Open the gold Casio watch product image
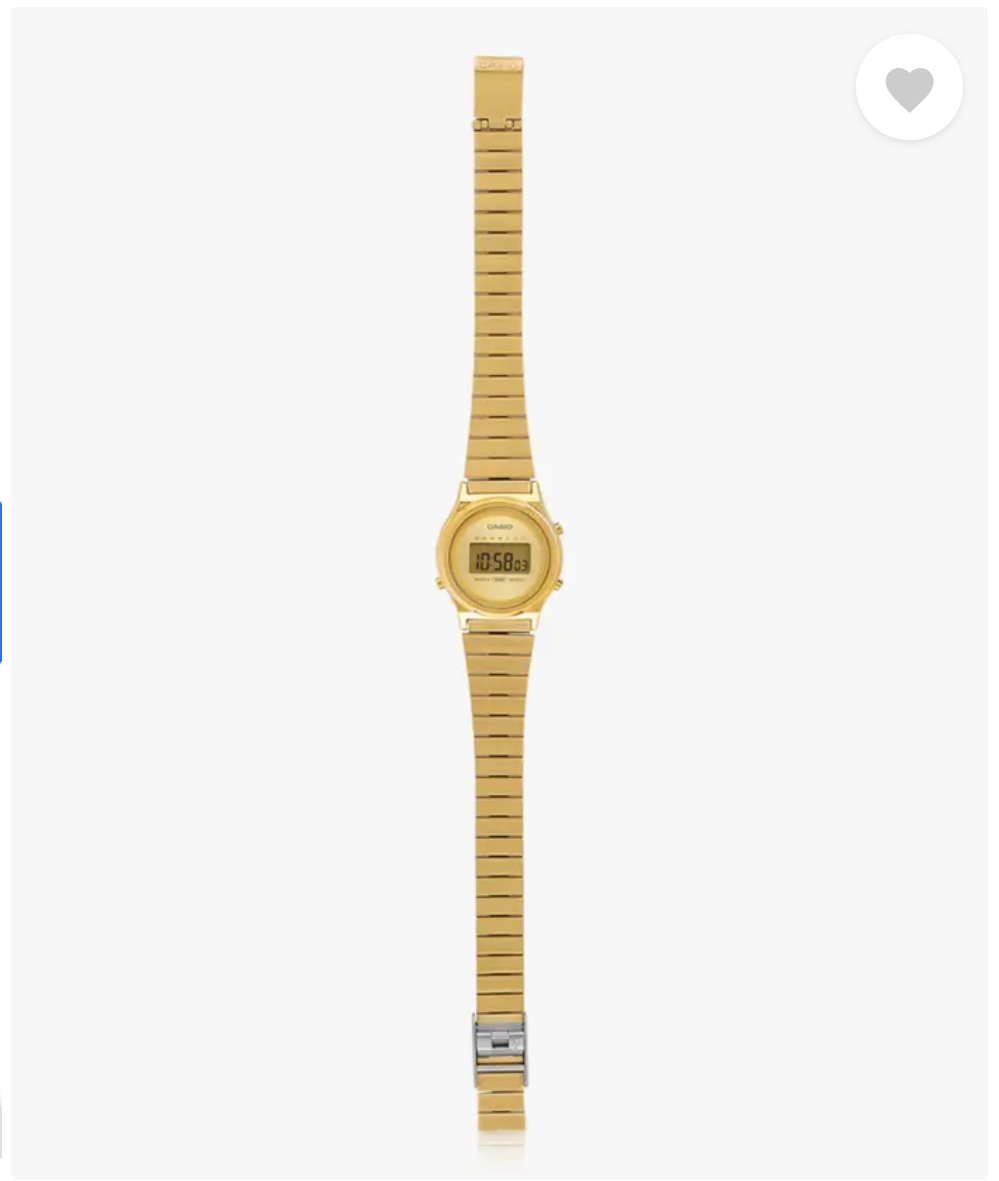Image resolution: width=999 pixels, height=1181 pixels. pyautogui.click(x=500, y=558)
